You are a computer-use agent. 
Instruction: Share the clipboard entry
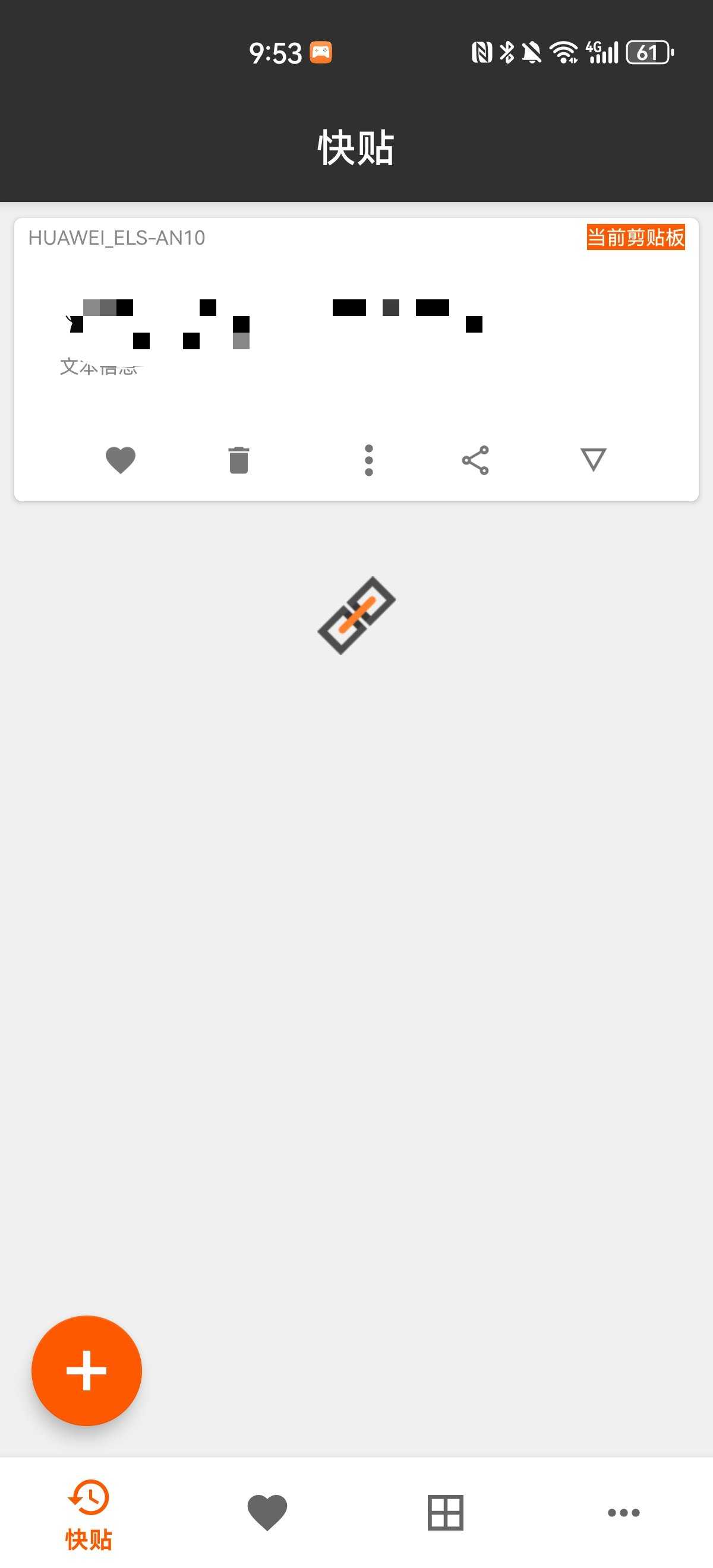(x=475, y=460)
